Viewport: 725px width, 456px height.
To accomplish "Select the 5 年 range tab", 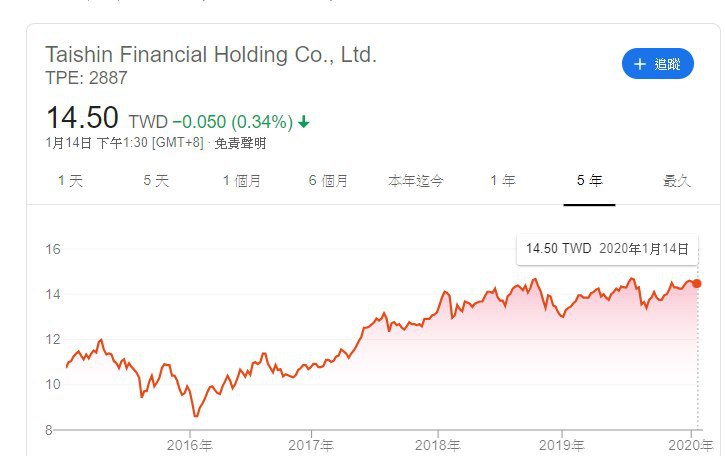I will coord(589,181).
